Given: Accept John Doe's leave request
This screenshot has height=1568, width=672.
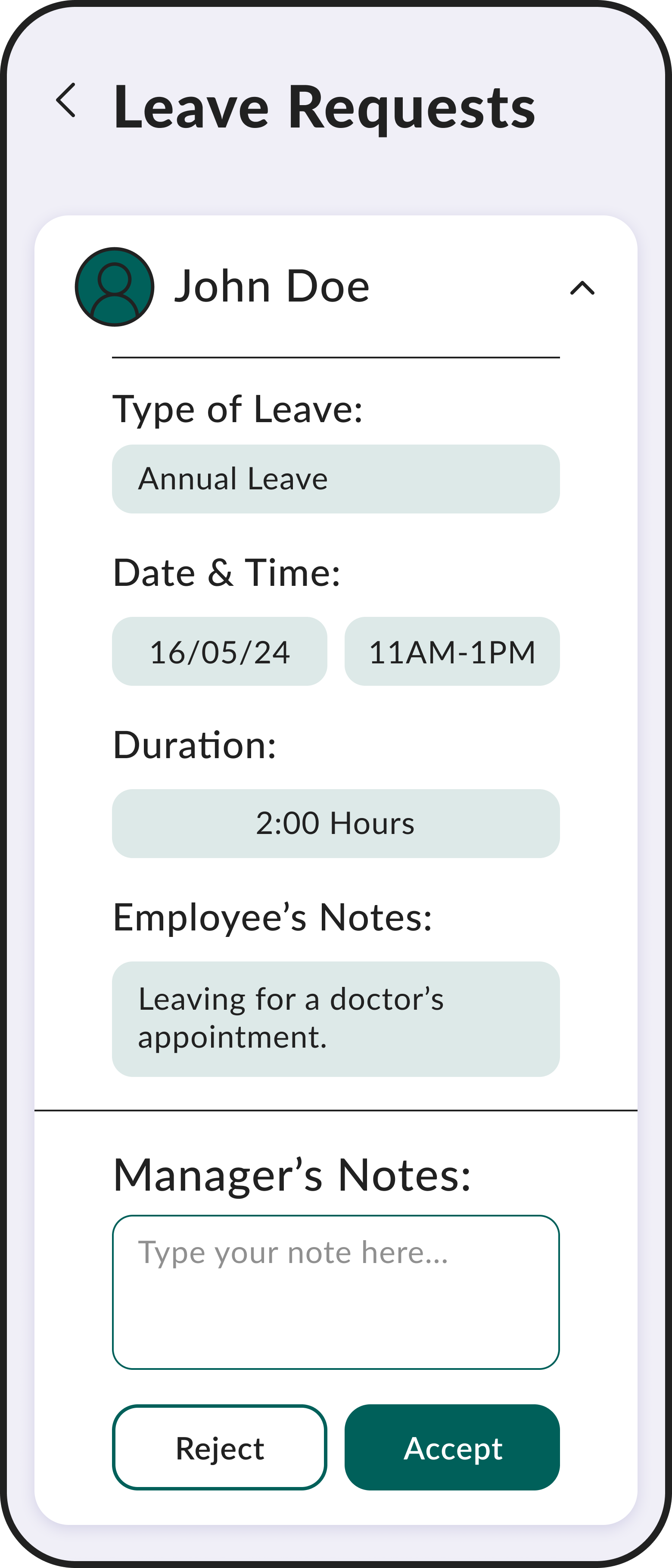Looking at the screenshot, I should 451,1447.
